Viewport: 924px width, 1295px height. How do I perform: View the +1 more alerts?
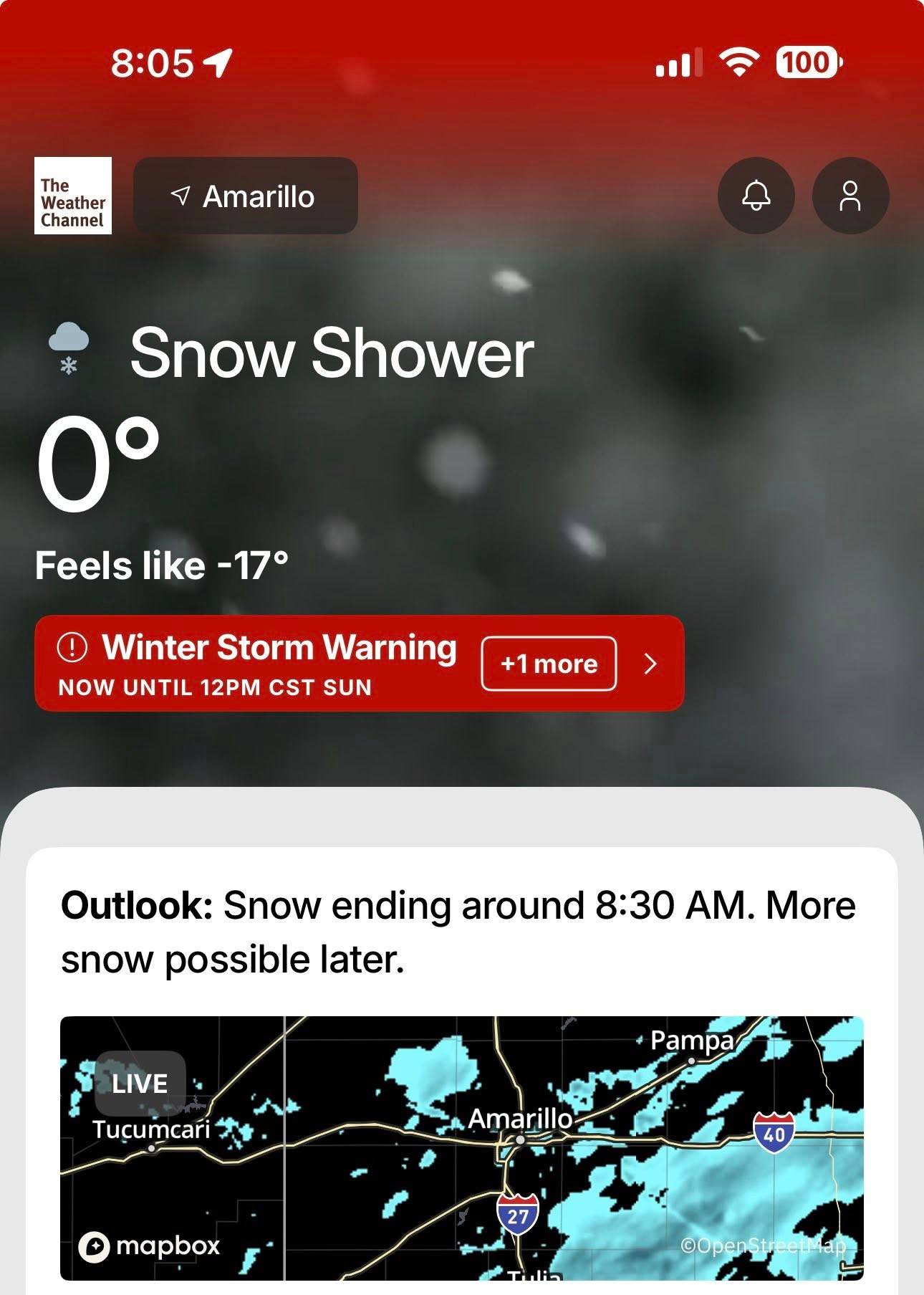tap(549, 664)
